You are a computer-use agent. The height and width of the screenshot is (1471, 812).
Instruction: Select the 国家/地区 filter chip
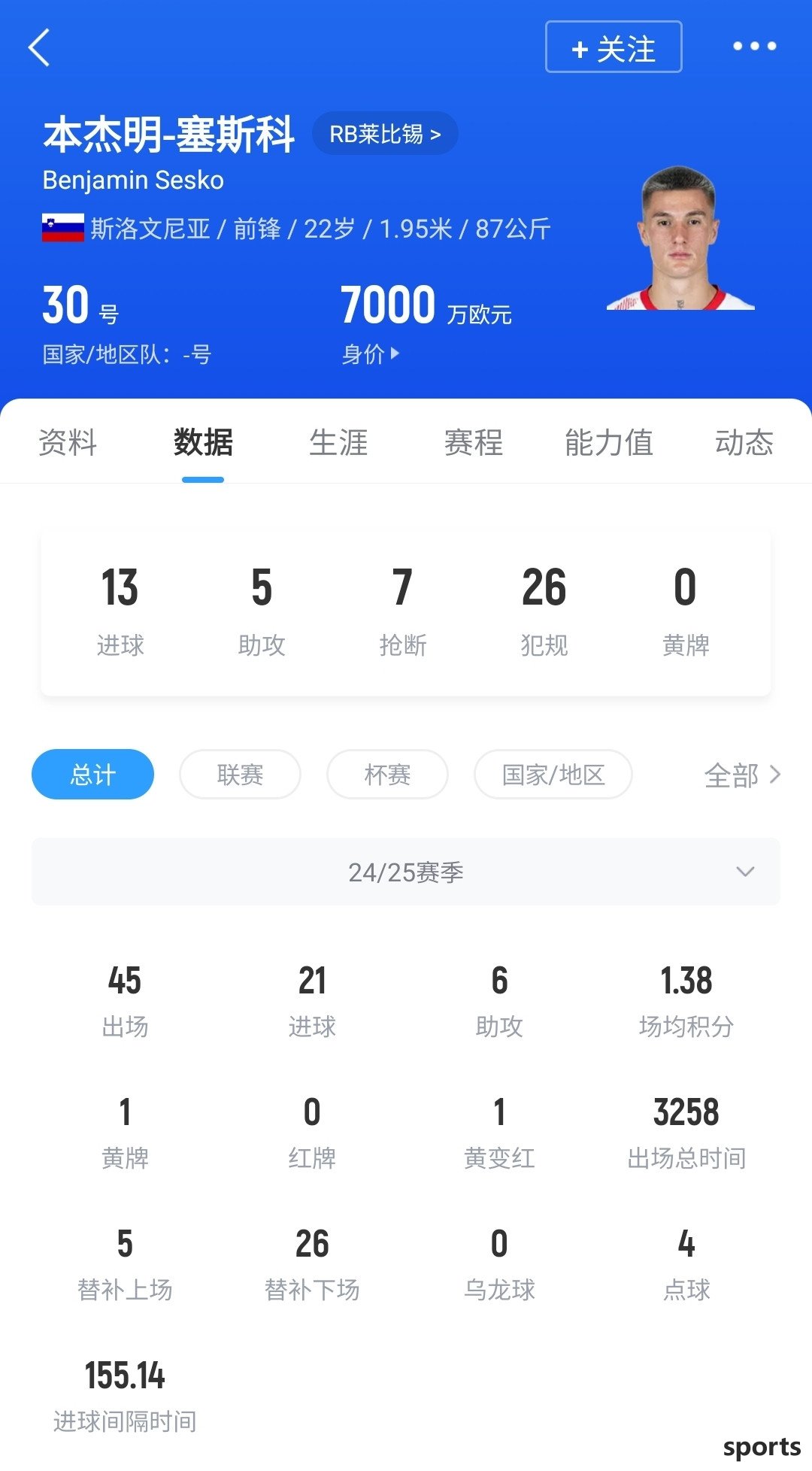coord(553,774)
